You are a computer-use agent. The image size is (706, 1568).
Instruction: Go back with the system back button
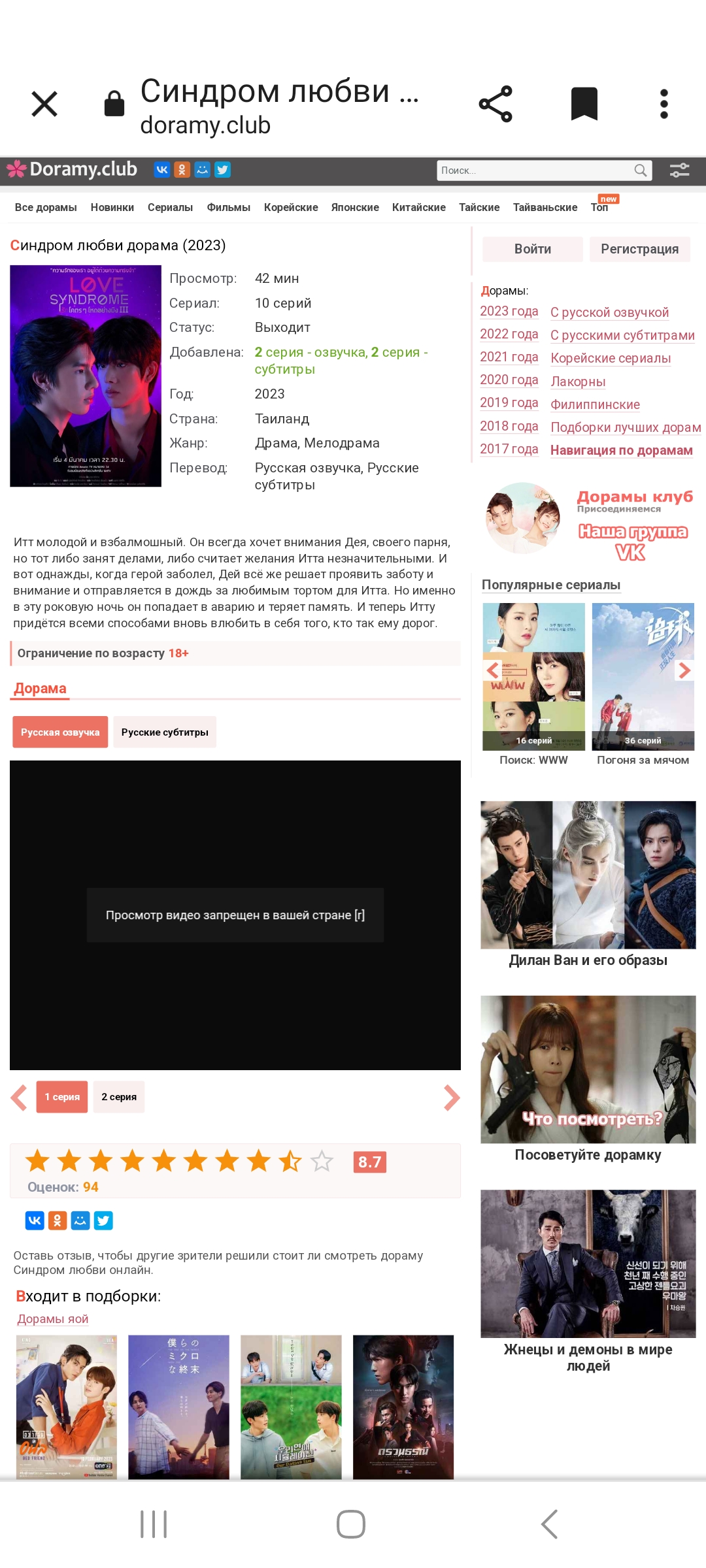(x=549, y=1524)
